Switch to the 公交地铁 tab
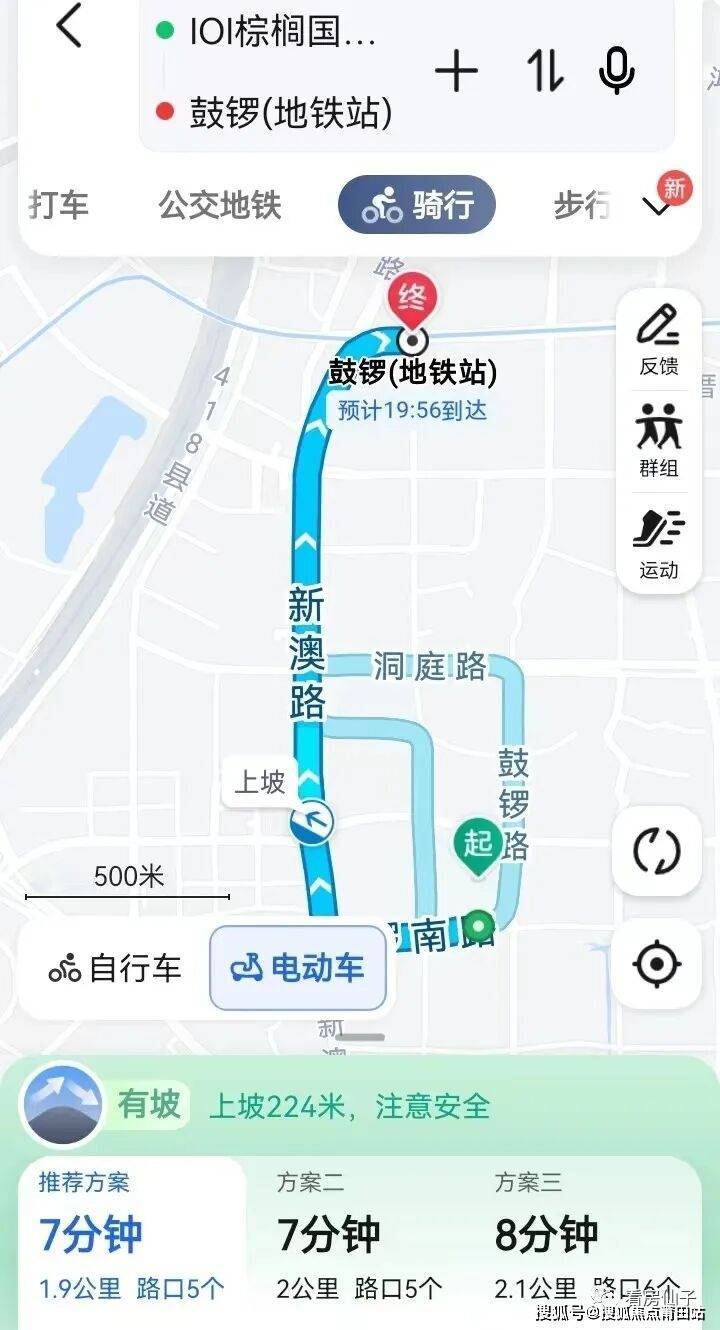 [219, 205]
